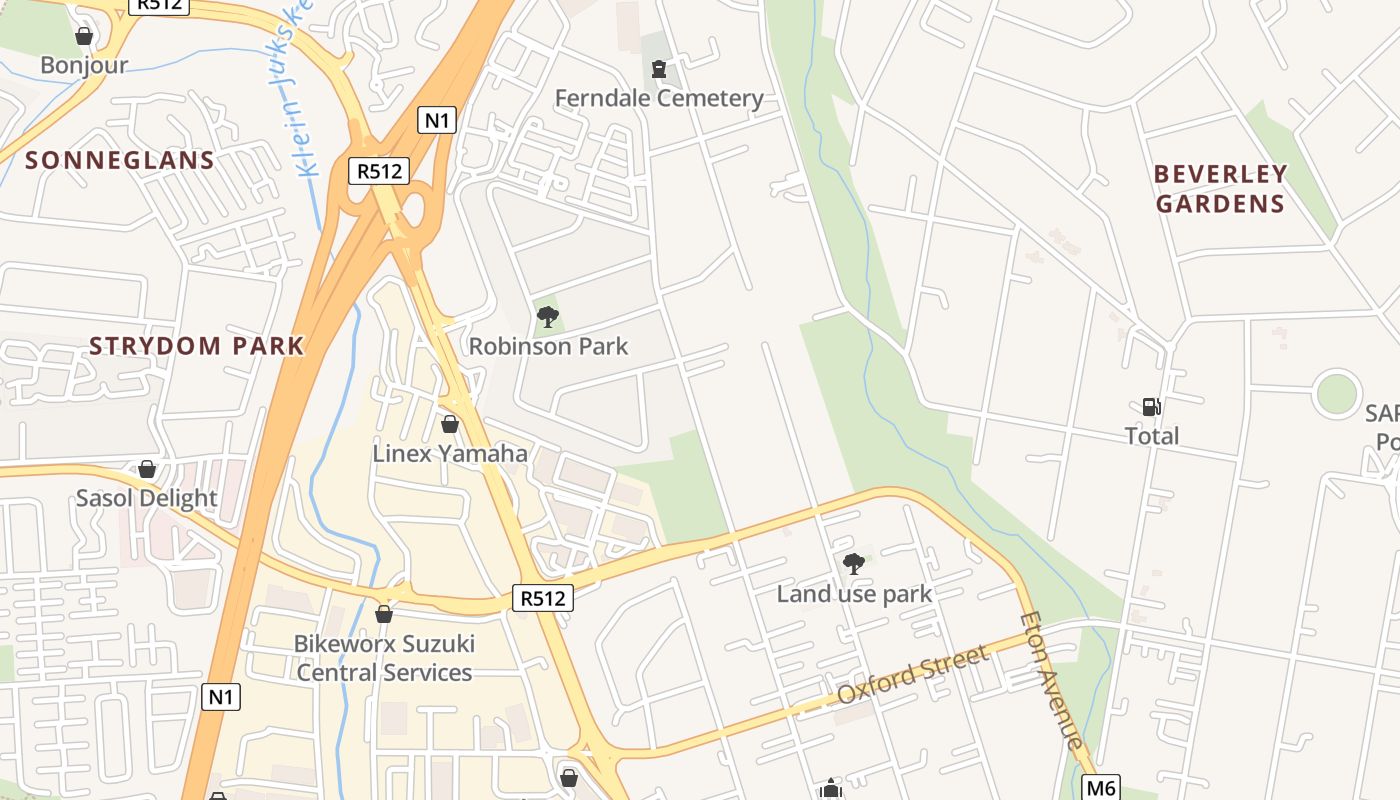This screenshot has width=1400, height=800.
Task: Open the Sasol Delight shop marker
Action: (x=147, y=469)
